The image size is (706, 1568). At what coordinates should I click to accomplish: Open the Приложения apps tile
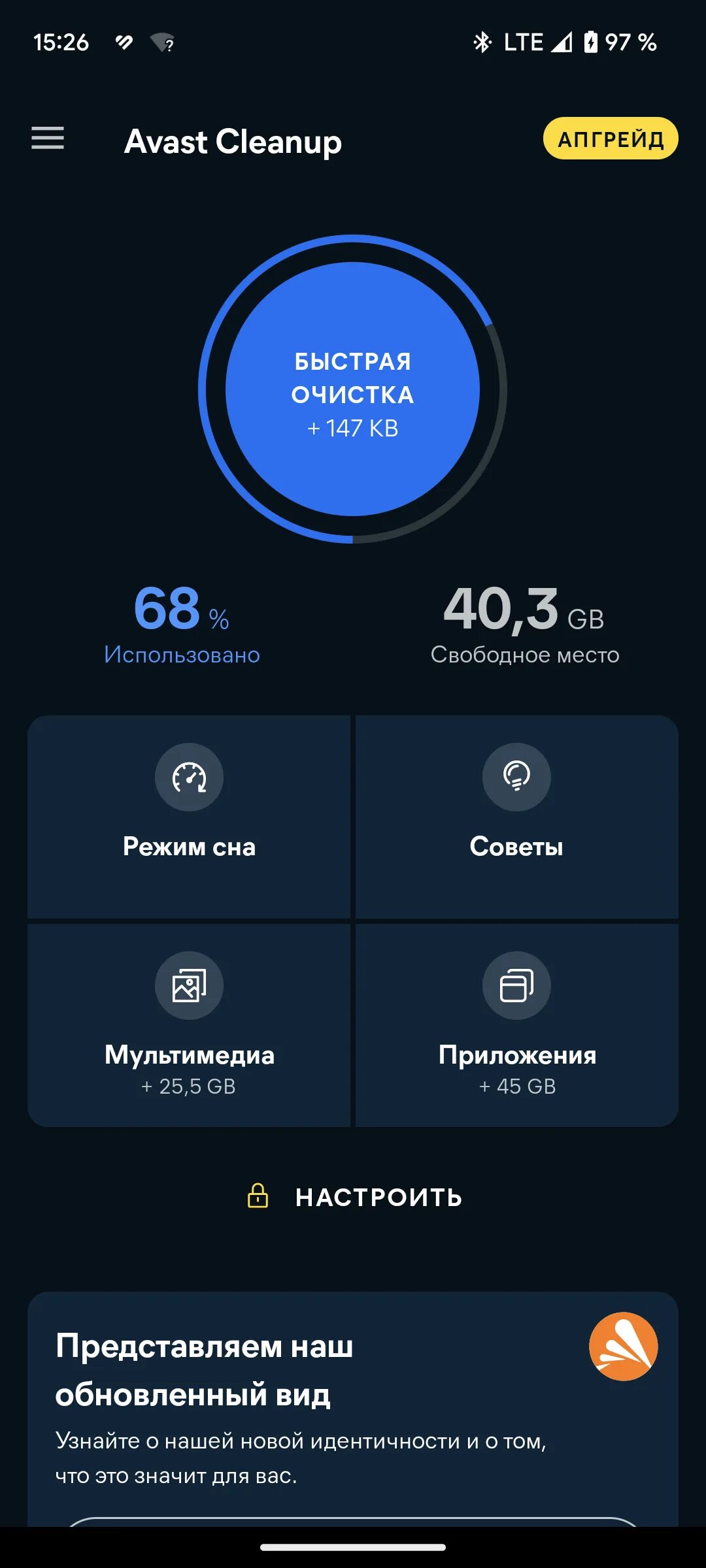coord(517,1025)
